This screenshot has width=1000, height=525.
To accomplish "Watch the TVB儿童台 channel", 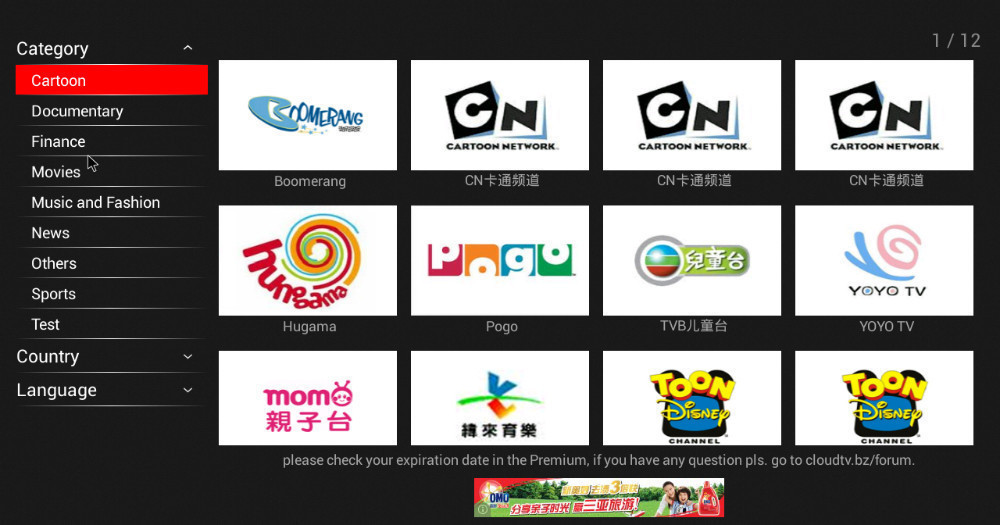I will coord(692,260).
